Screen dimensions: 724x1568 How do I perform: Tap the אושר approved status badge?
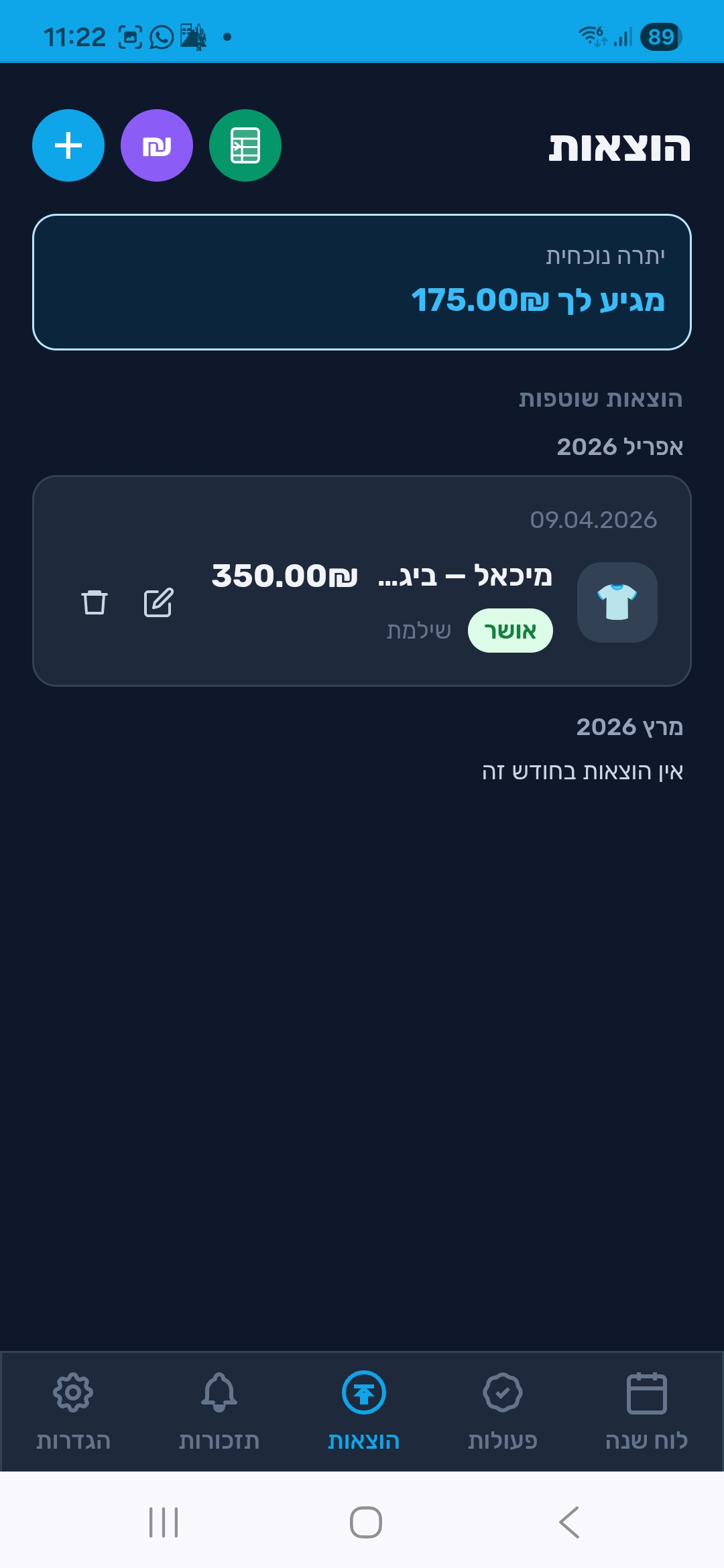coord(511,629)
